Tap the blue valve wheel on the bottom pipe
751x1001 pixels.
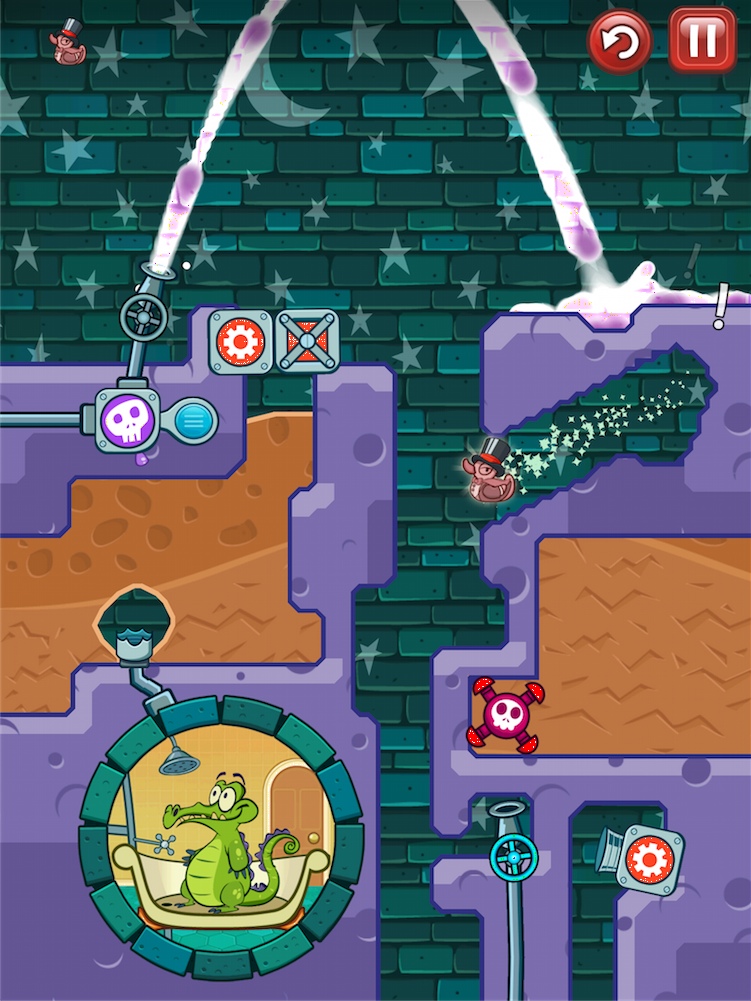pyautogui.click(x=514, y=856)
